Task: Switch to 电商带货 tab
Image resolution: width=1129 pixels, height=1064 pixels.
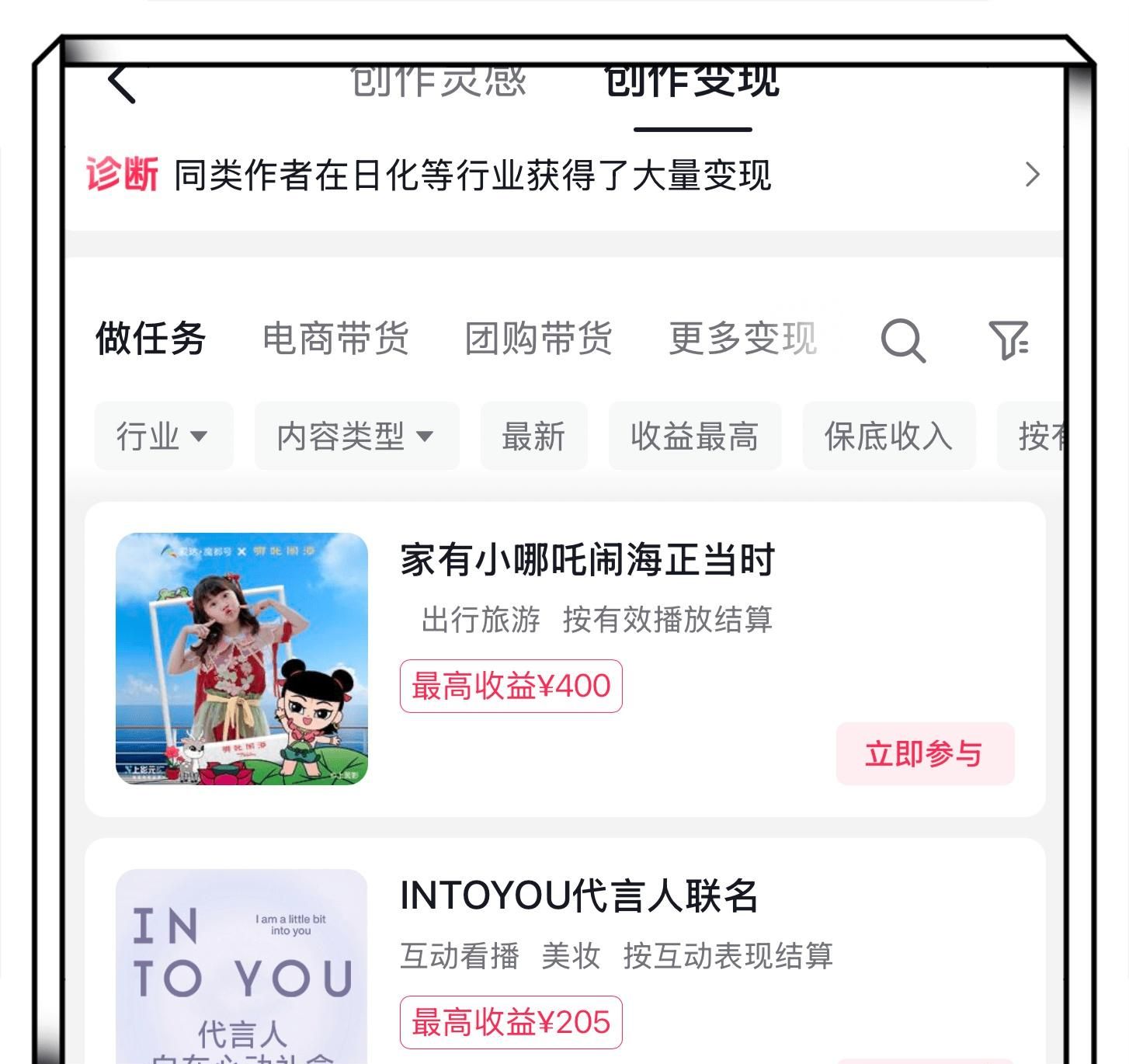Action: 336,339
